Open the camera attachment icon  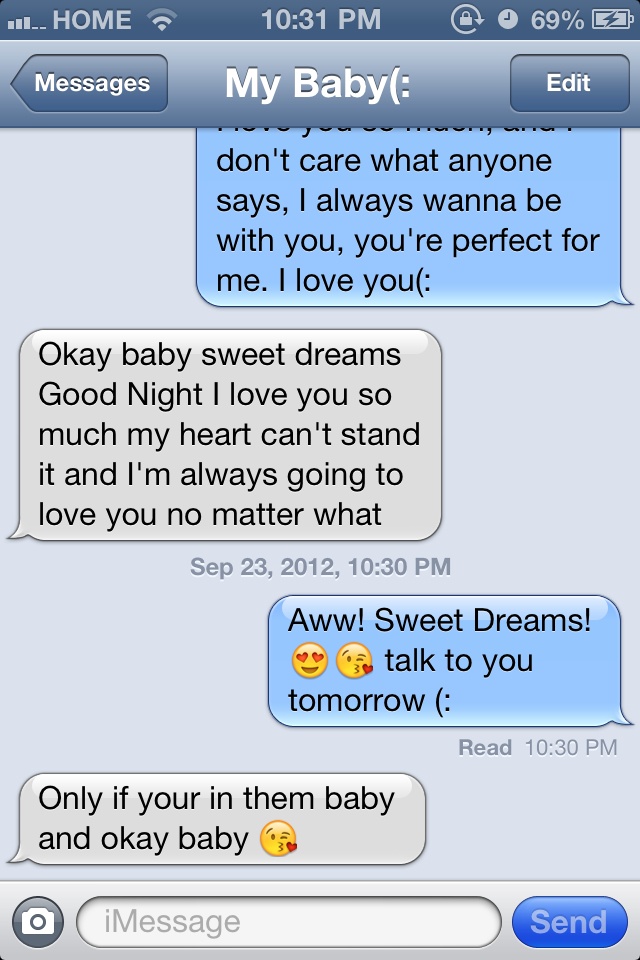[38, 921]
